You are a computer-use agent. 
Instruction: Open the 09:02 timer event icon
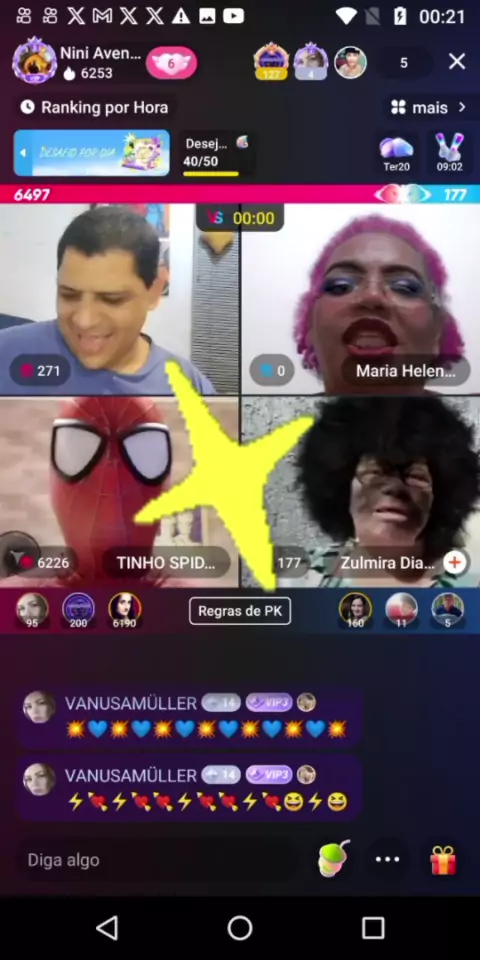tap(449, 153)
